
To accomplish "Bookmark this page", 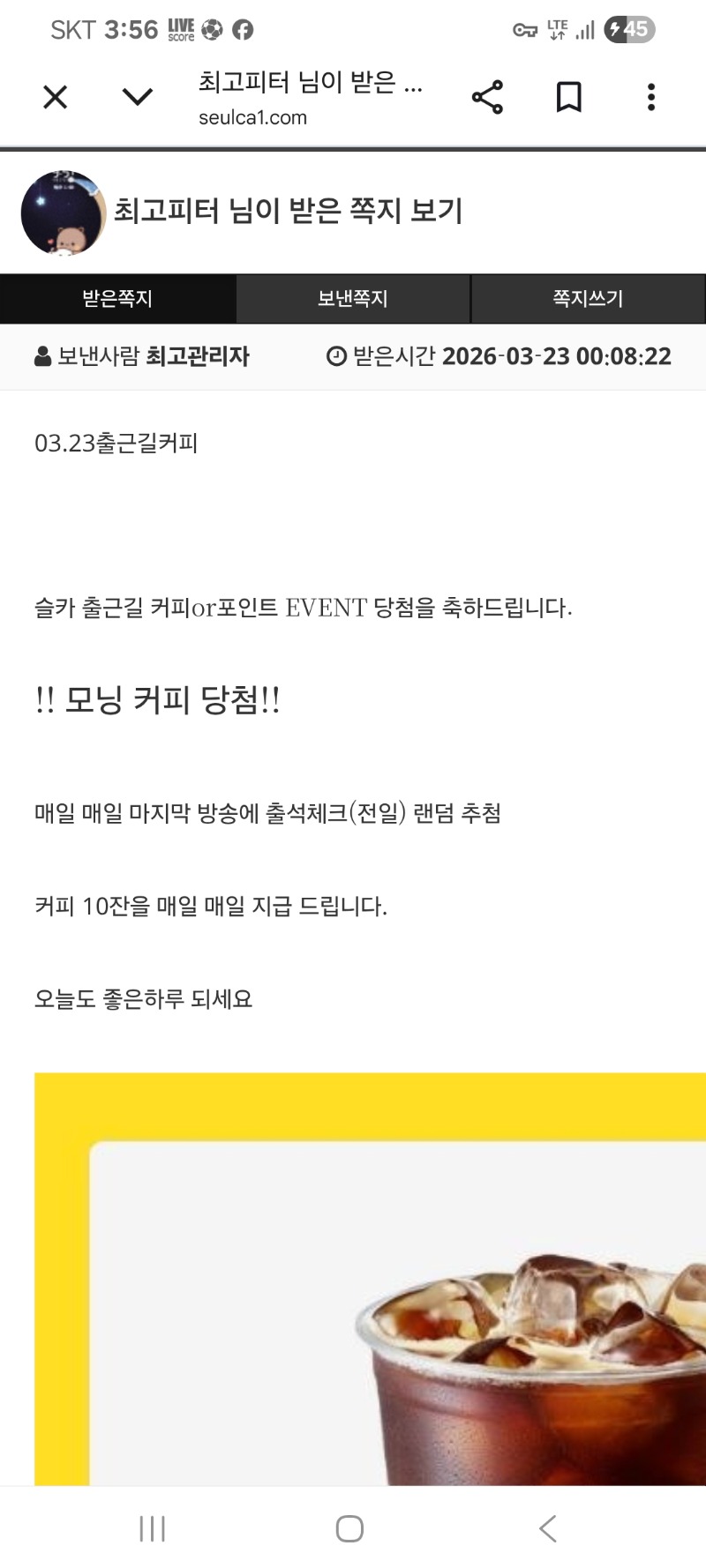I will click(569, 97).
